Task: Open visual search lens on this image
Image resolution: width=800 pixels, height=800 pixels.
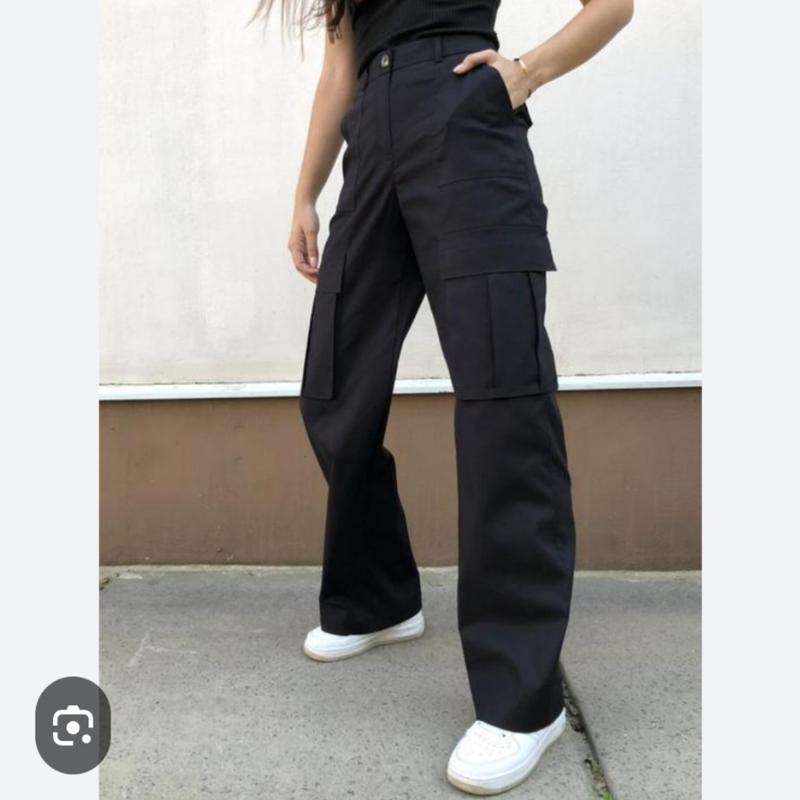Action: click(x=72, y=725)
